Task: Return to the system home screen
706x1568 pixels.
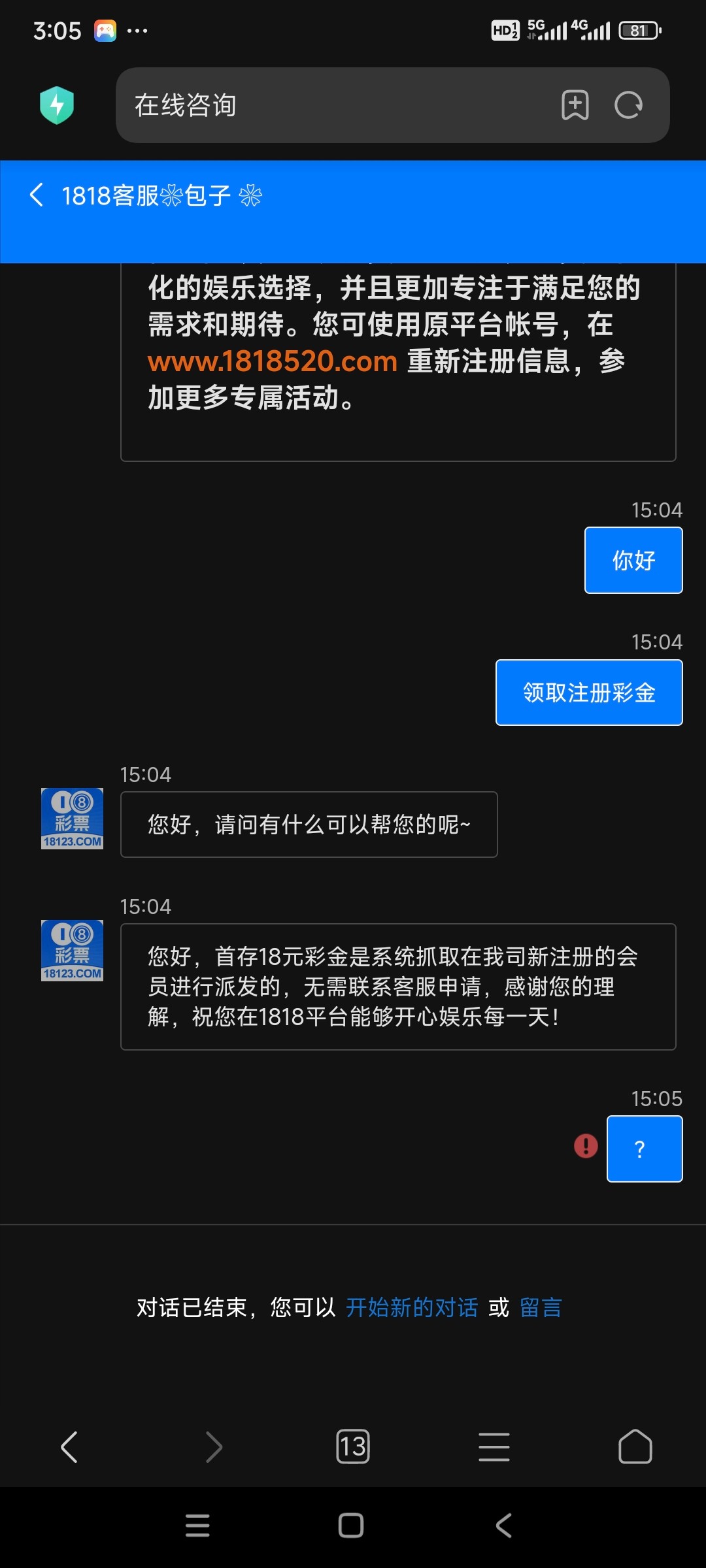Action: click(351, 1526)
